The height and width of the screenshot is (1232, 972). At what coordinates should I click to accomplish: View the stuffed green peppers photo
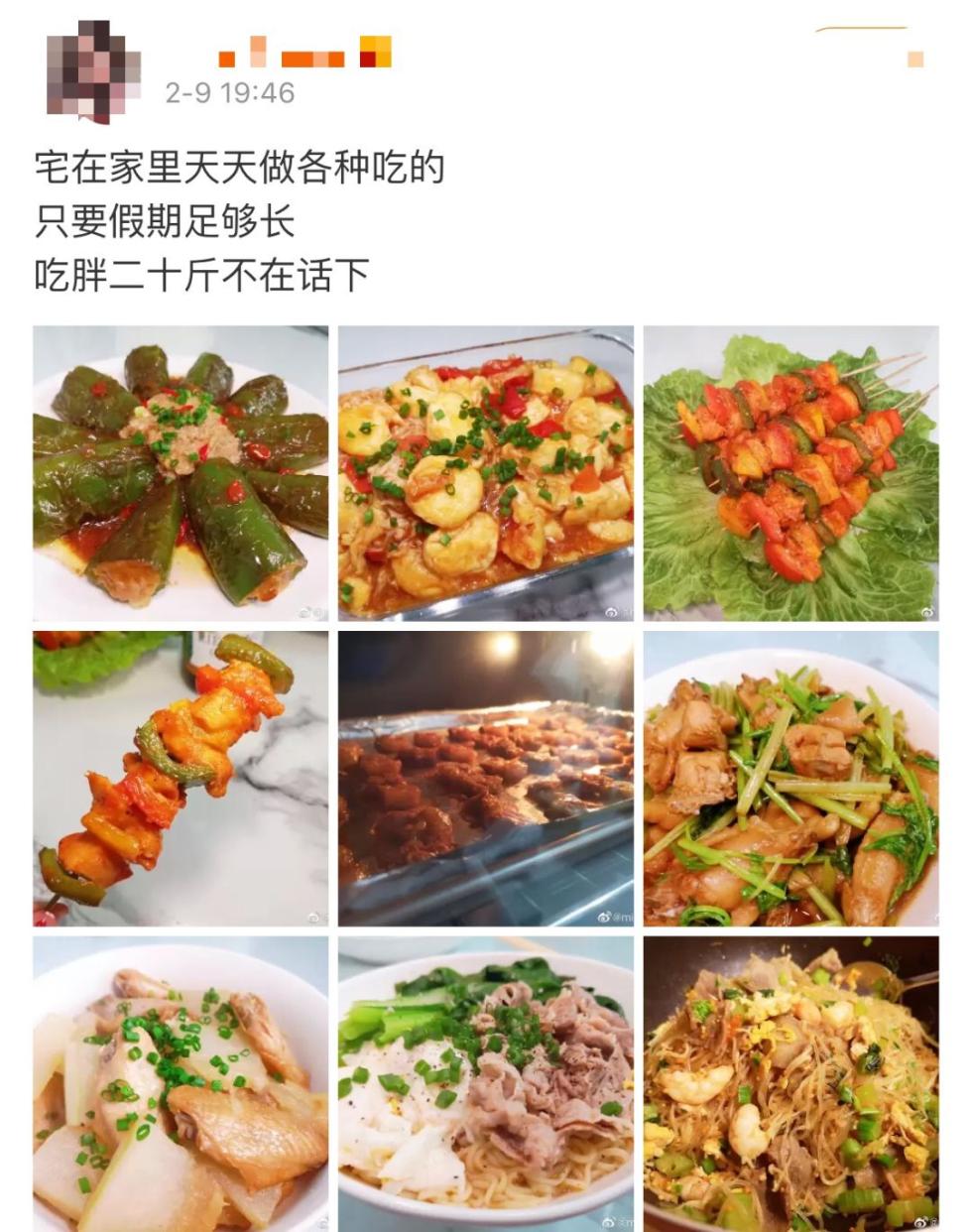coord(181,473)
